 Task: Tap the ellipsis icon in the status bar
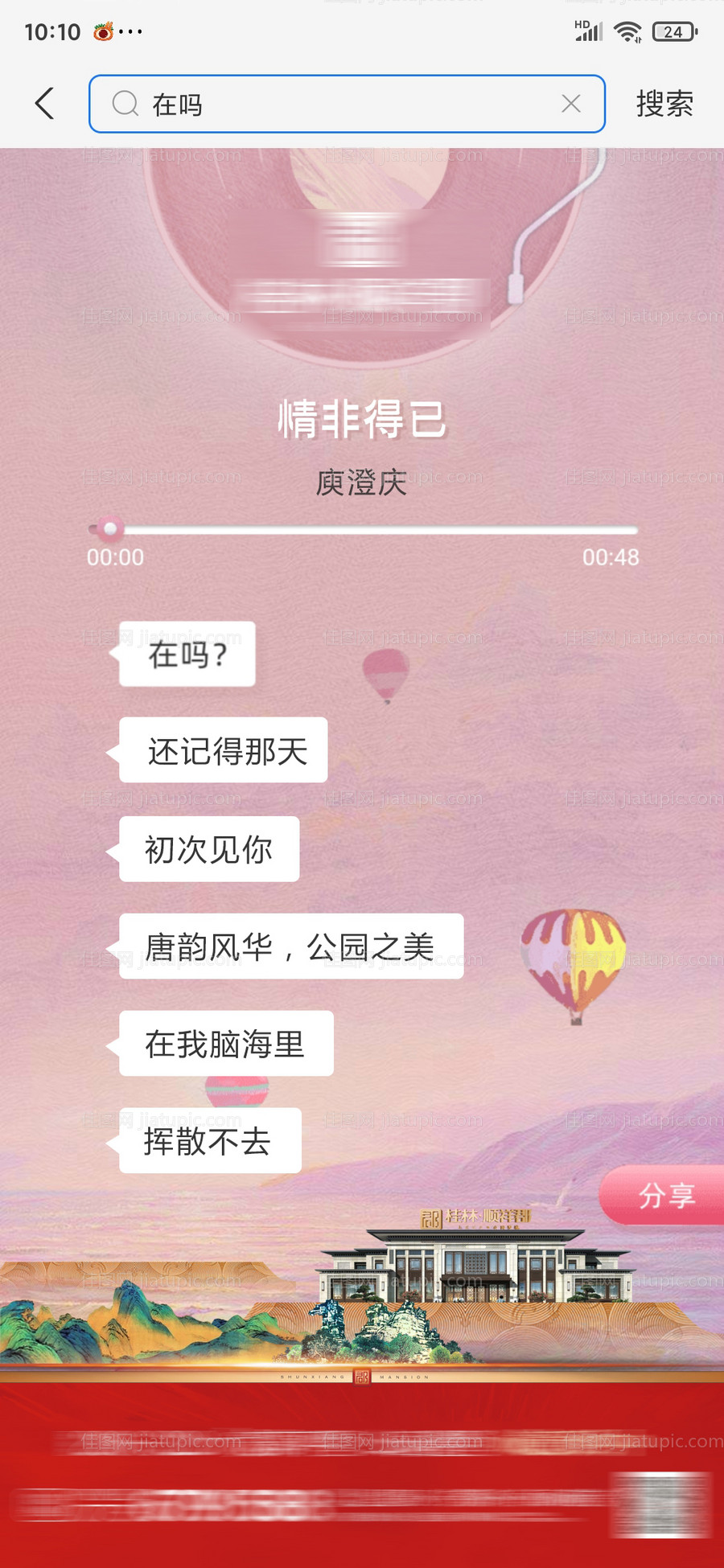point(131,31)
